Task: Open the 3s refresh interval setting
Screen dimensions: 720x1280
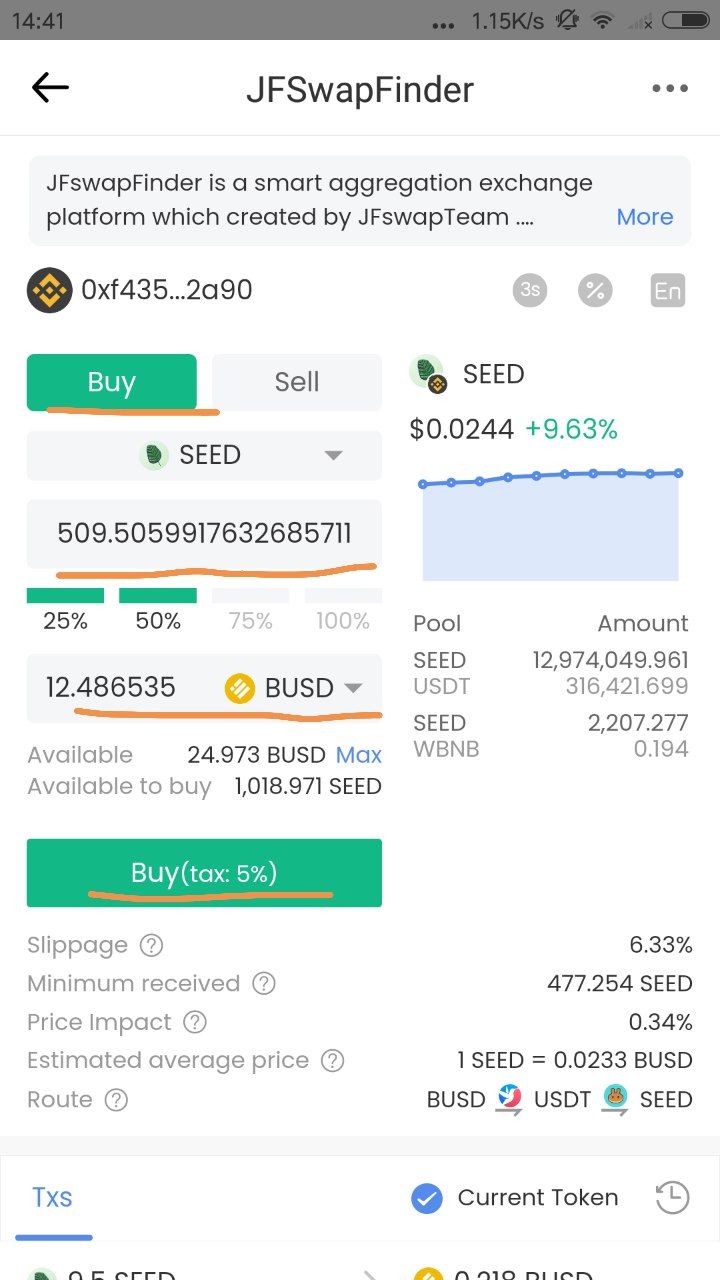Action: [x=530, y=290]
